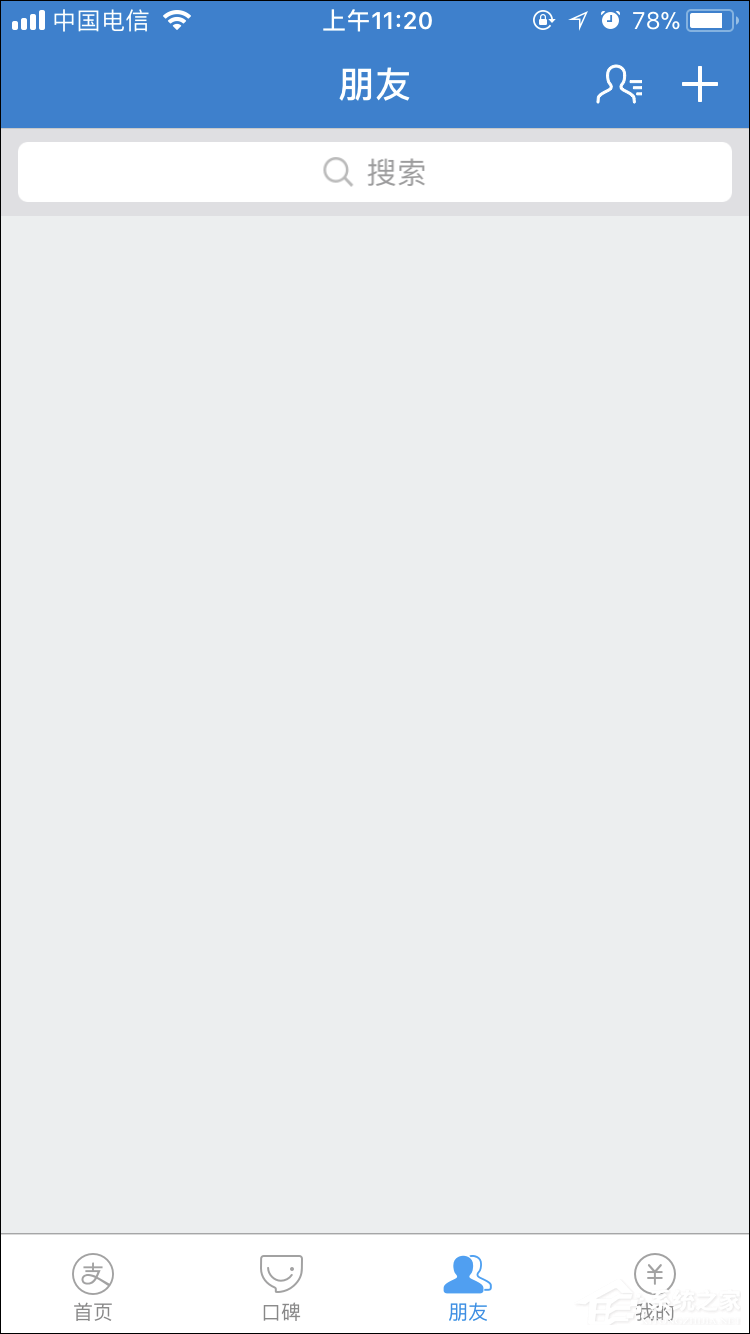Select the 首页 home icon at the bottom
Screen dimensions: 750x1334
pyautogui.click(x=92, y=1275)
